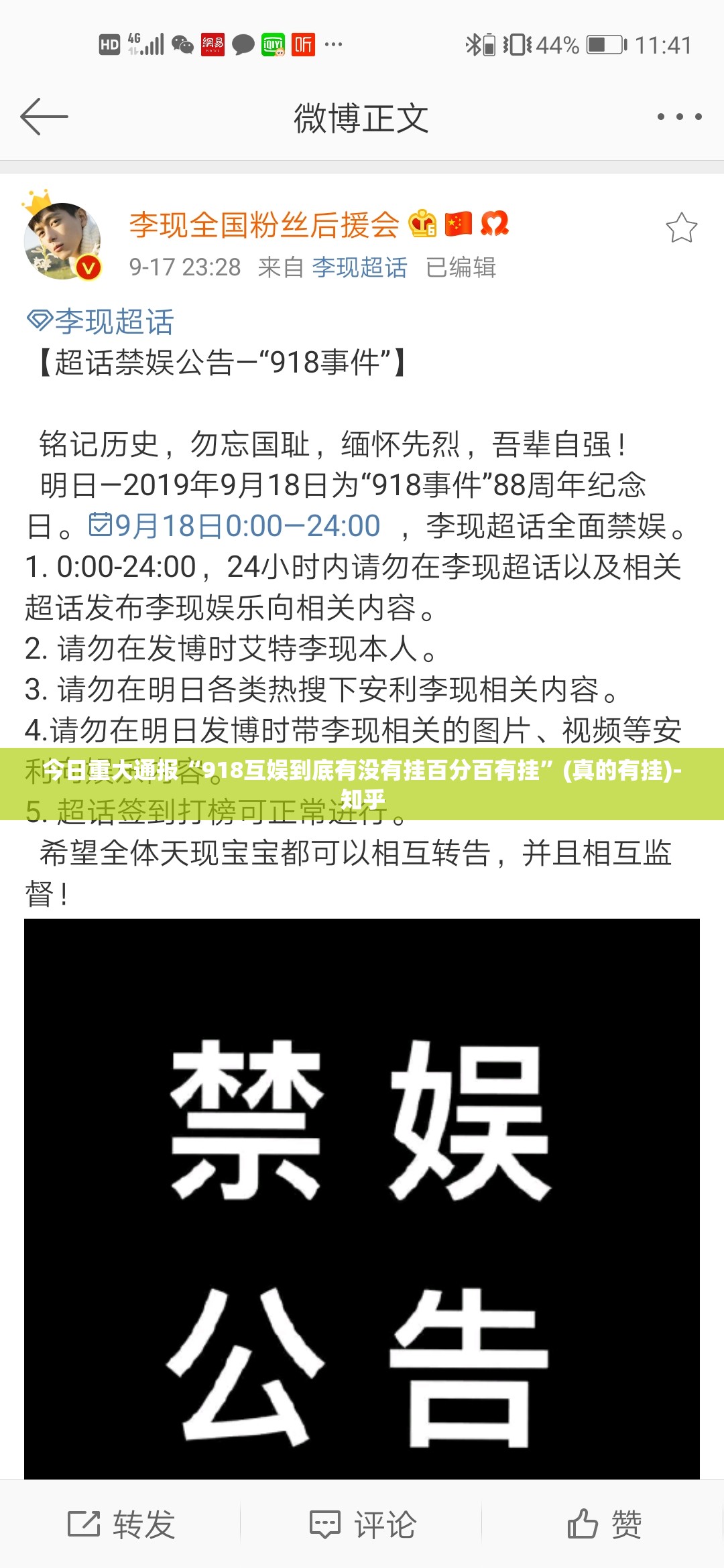
Task: Tap the 李现全国粉丝后援会 username
Action: (263, 224)
